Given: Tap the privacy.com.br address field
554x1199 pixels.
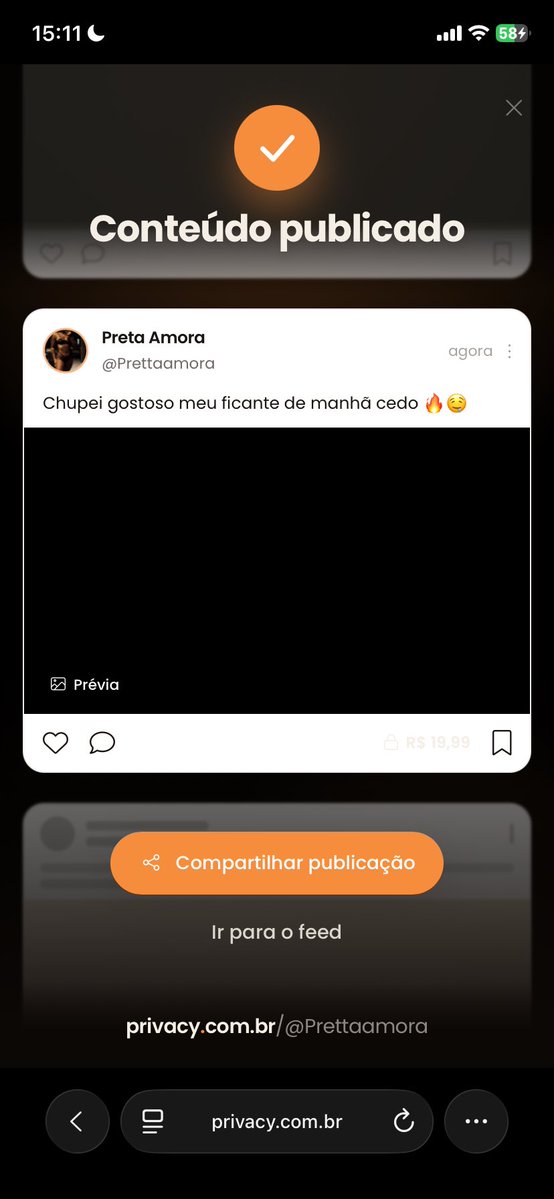Looking at the screenshot, I should (277, 1121).
